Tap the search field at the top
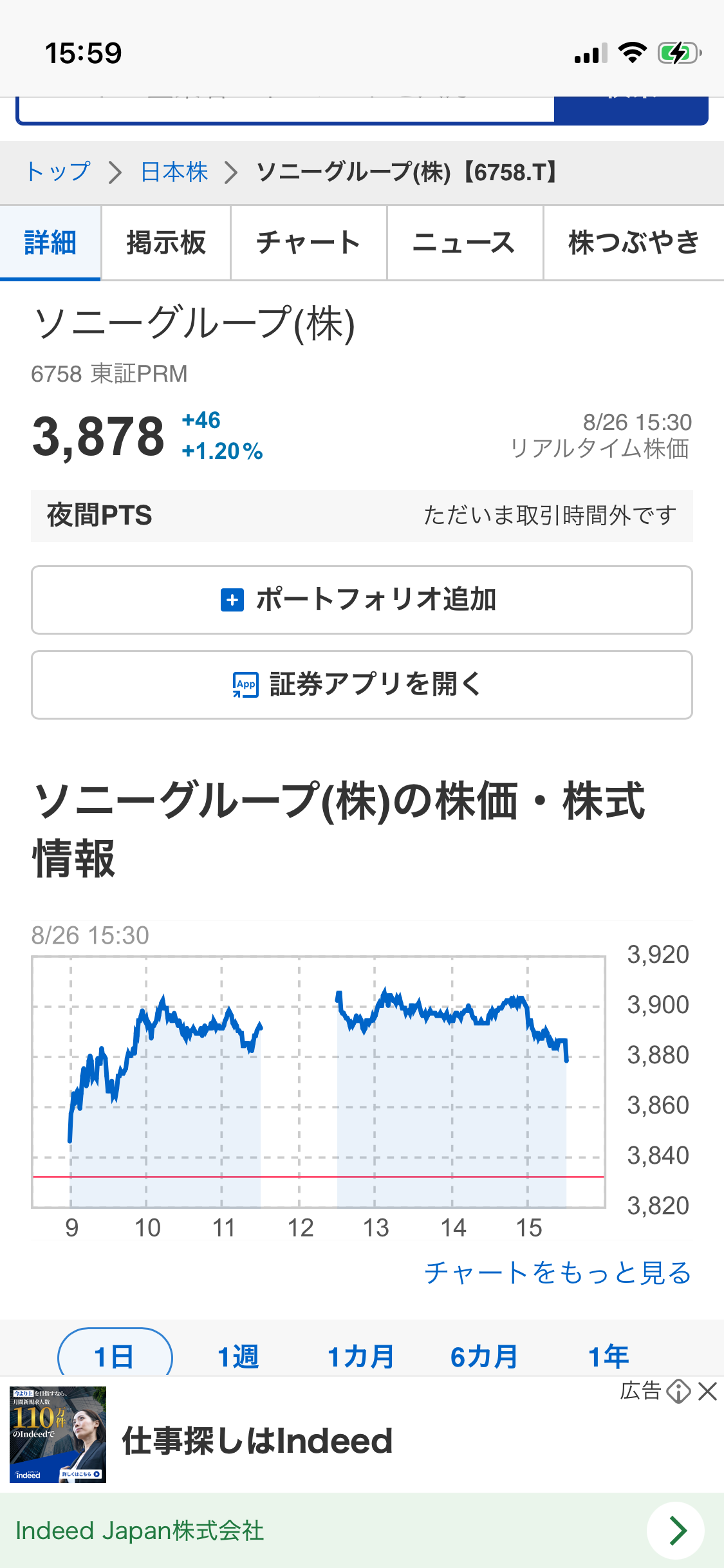 [286, 109]
